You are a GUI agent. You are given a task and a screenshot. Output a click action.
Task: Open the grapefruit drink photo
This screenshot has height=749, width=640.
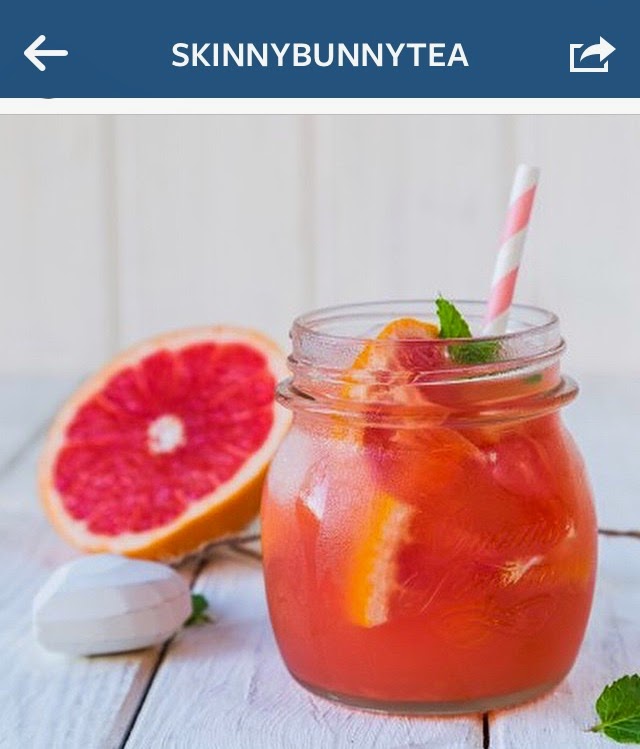[x=320, y=430]
